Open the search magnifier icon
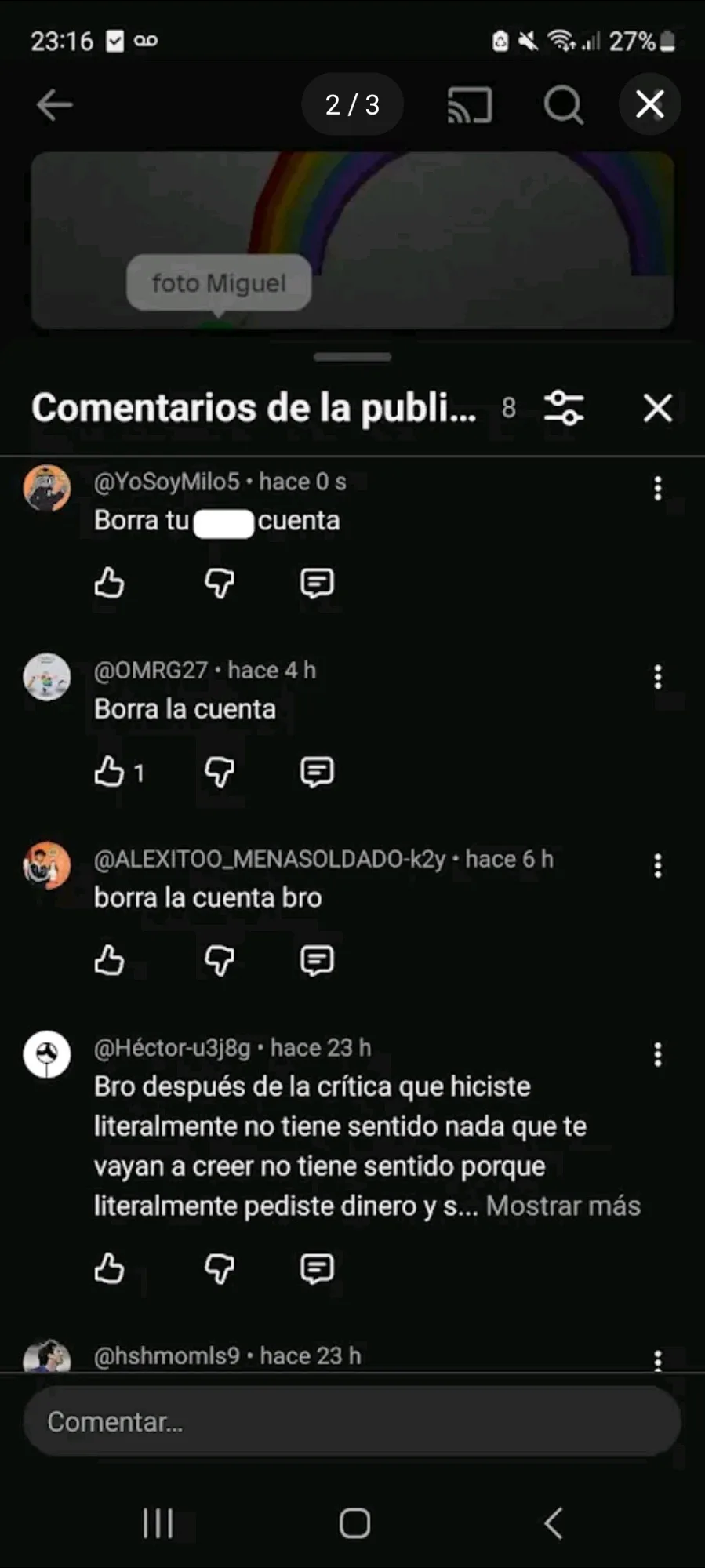 [x=563, y=104]
